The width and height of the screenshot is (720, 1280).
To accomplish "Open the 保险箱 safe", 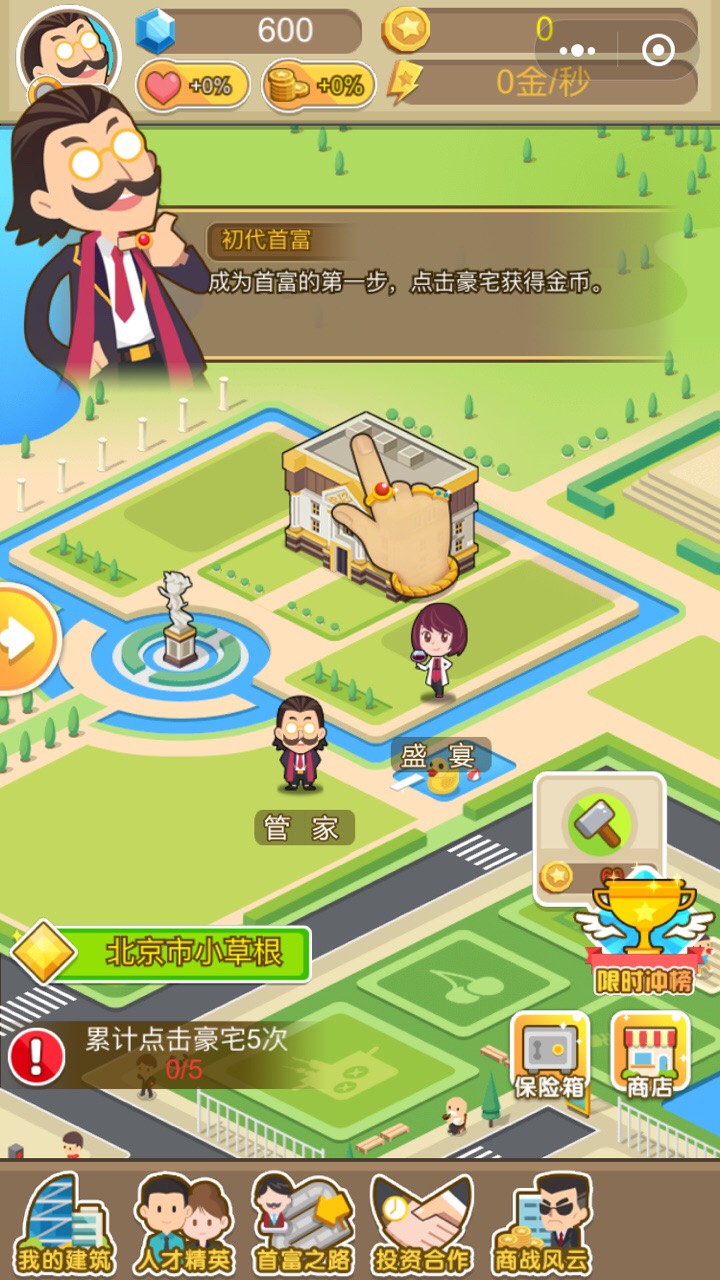I will tap(550, 1055).
